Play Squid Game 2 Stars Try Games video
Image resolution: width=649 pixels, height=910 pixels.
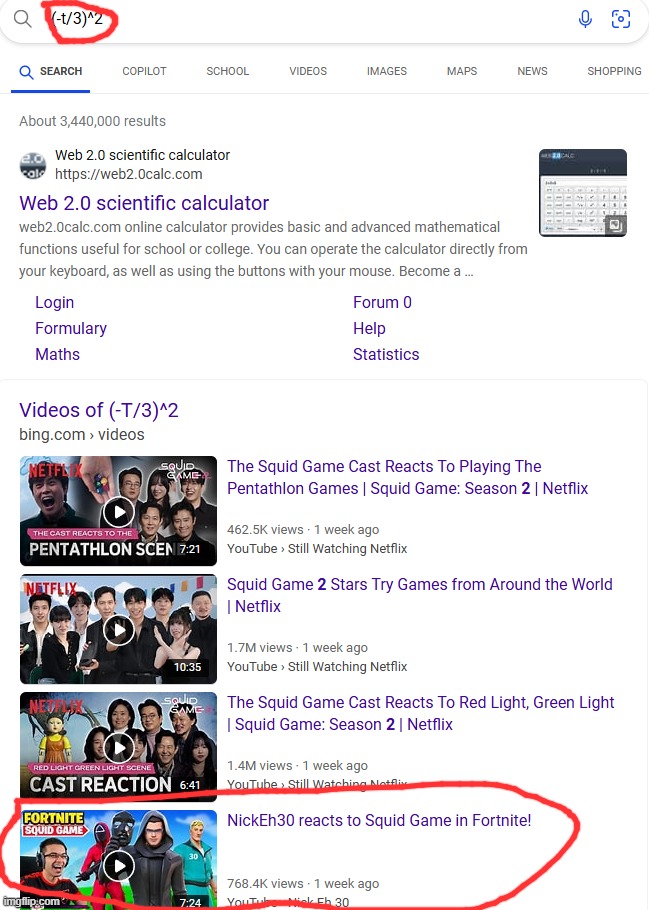coord(118,630)
